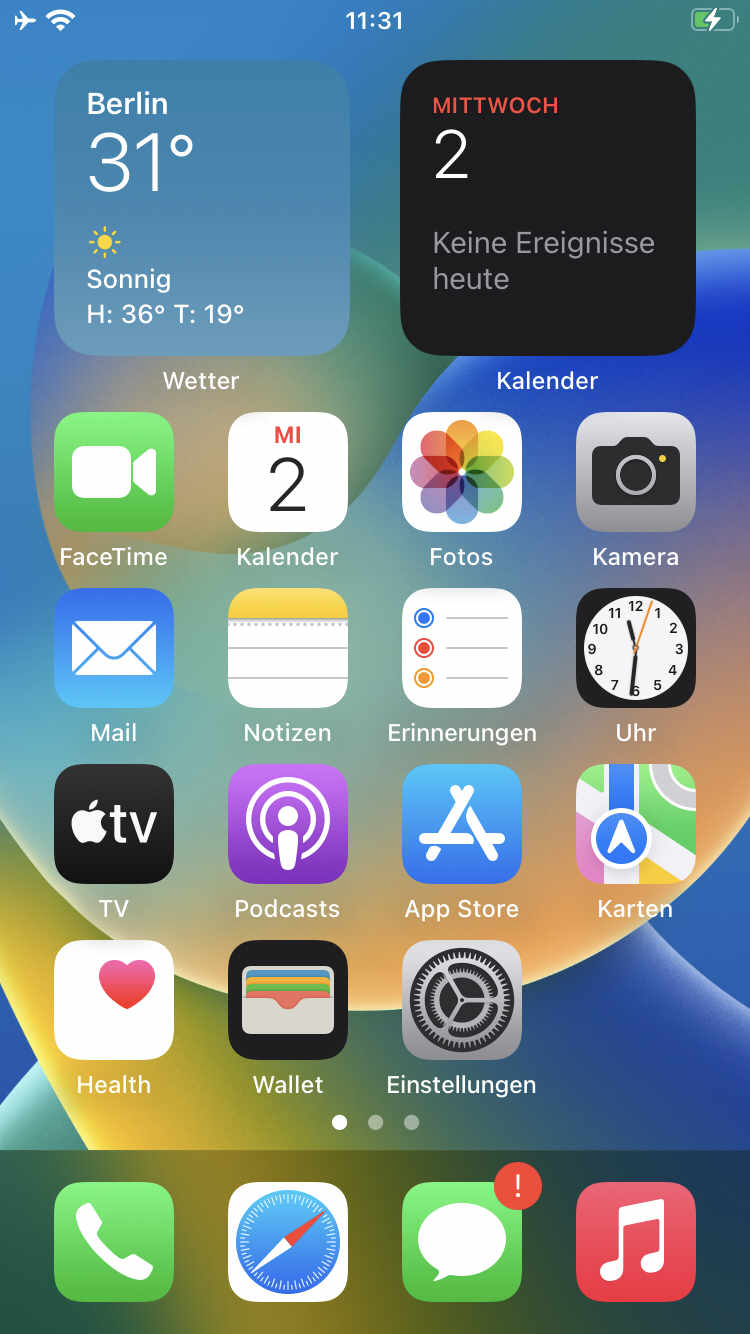Open the Podcasts app
Screen dimensions: 750x1334
[x=287, y=824]
